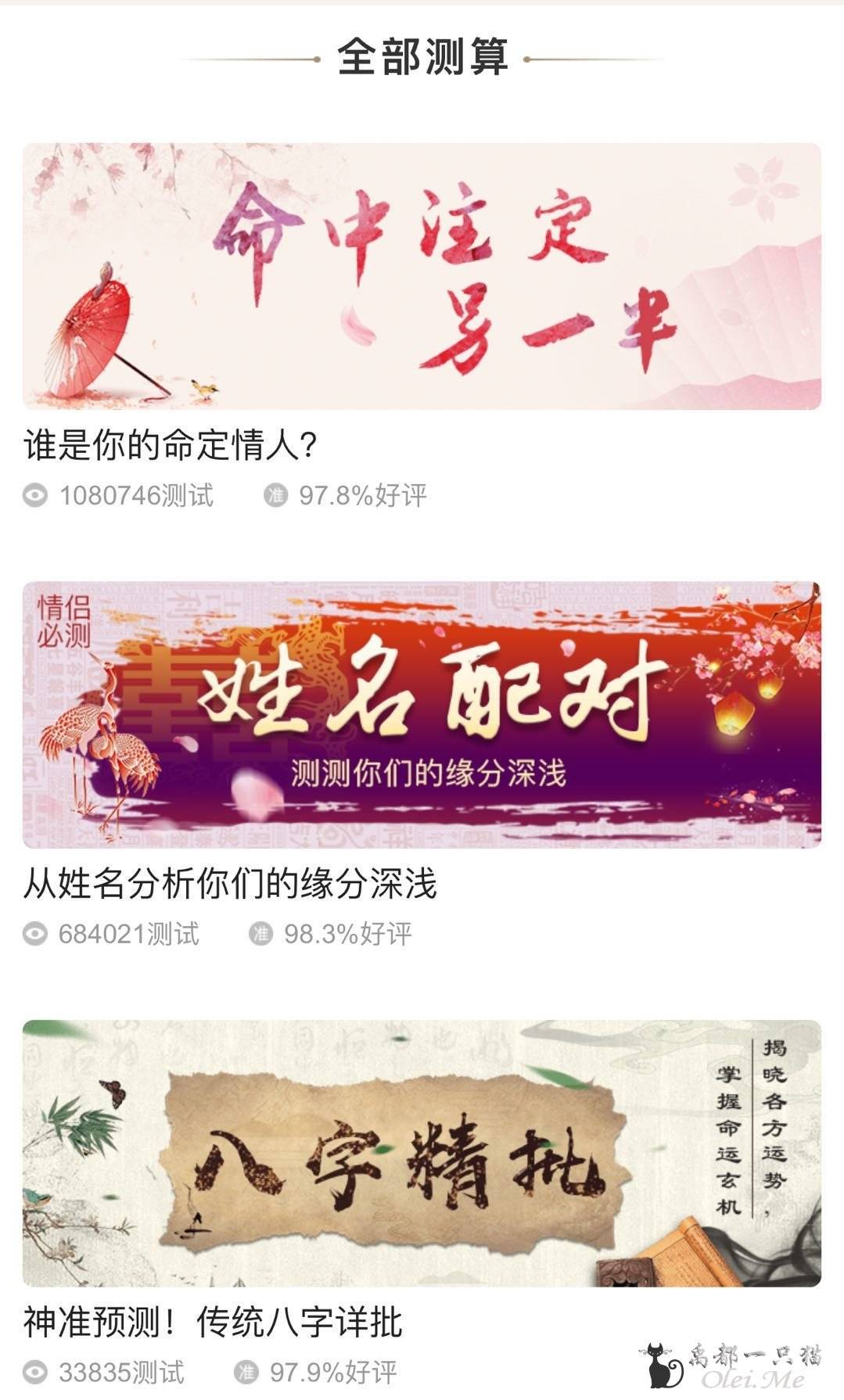This screenshot has height=1400, width=844.
Task: Open the 姓名配对 banner card
Action: click(x=422, y=714)
